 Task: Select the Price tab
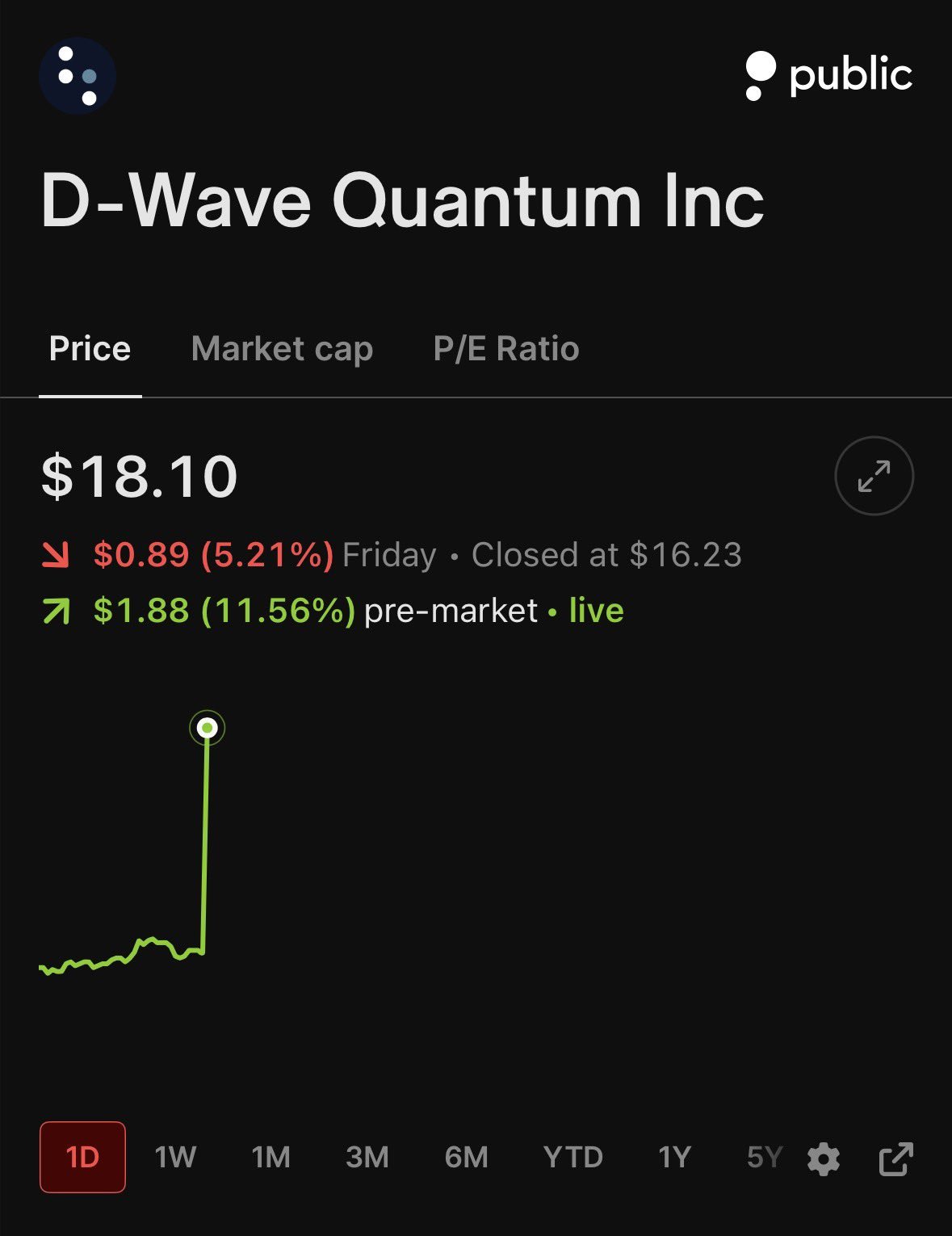coord(90,349)
